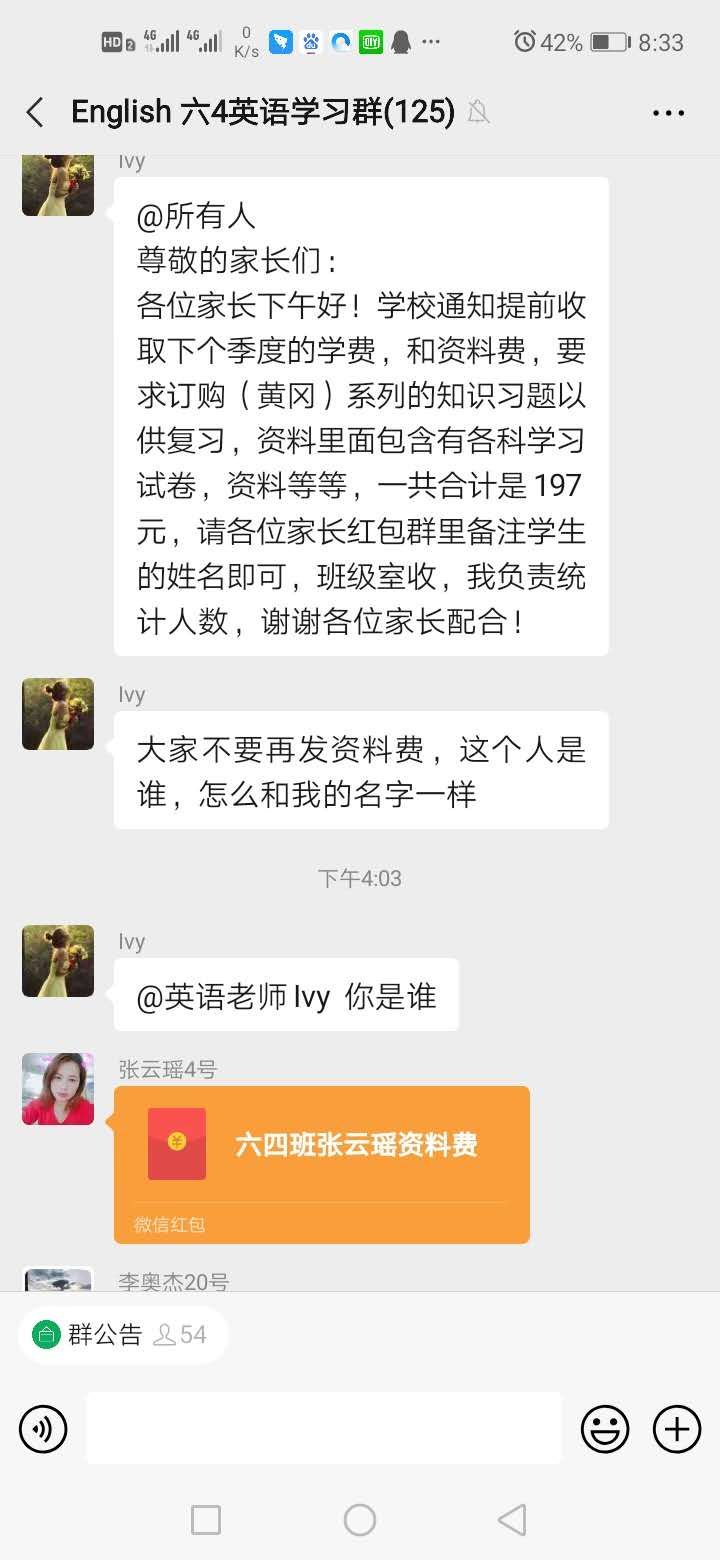Open group settings via the three-dot menu
The image size is (720, 1560).
[x=667, y=113]
